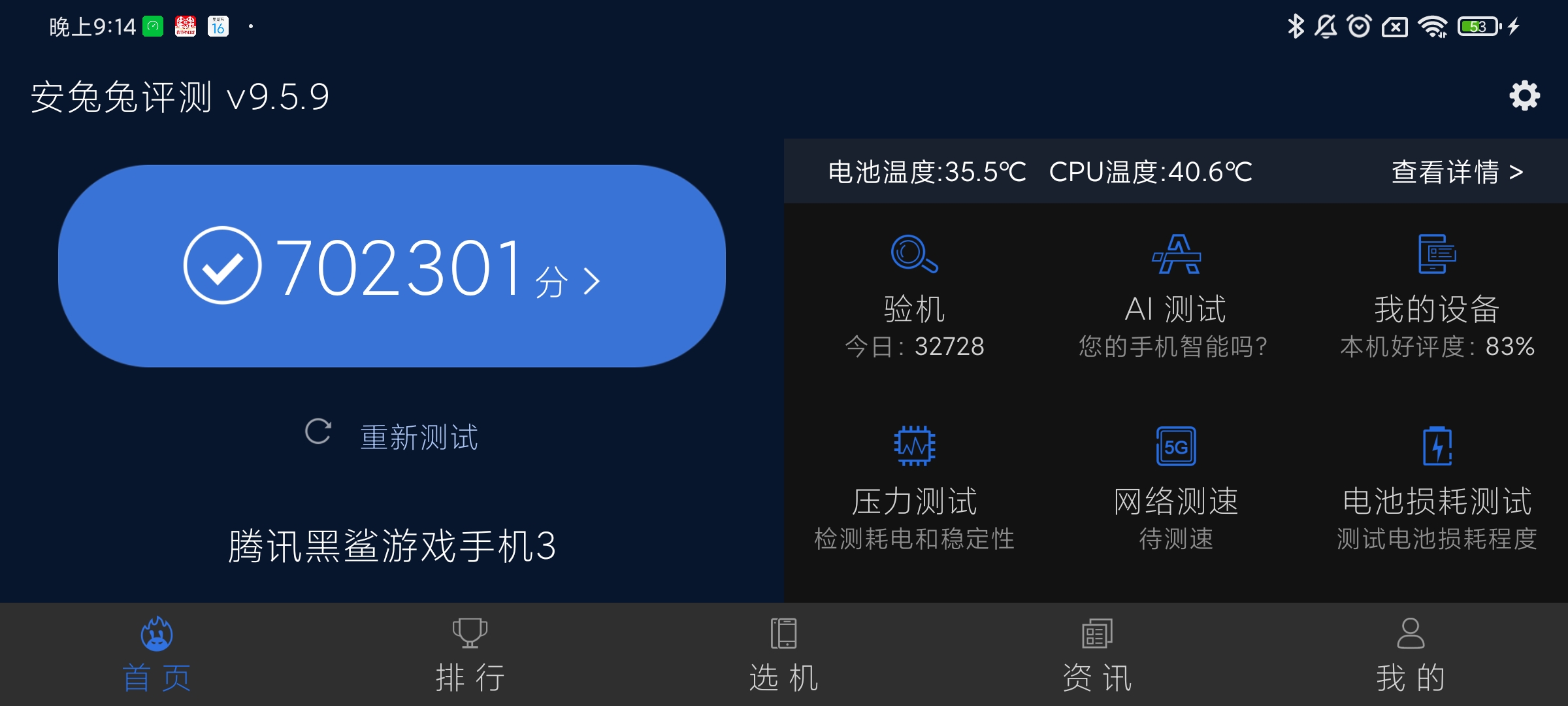The image size is (1568, 706).
Task: Switch to the 我的 profile tab
Action: [x=1411, y=655]
